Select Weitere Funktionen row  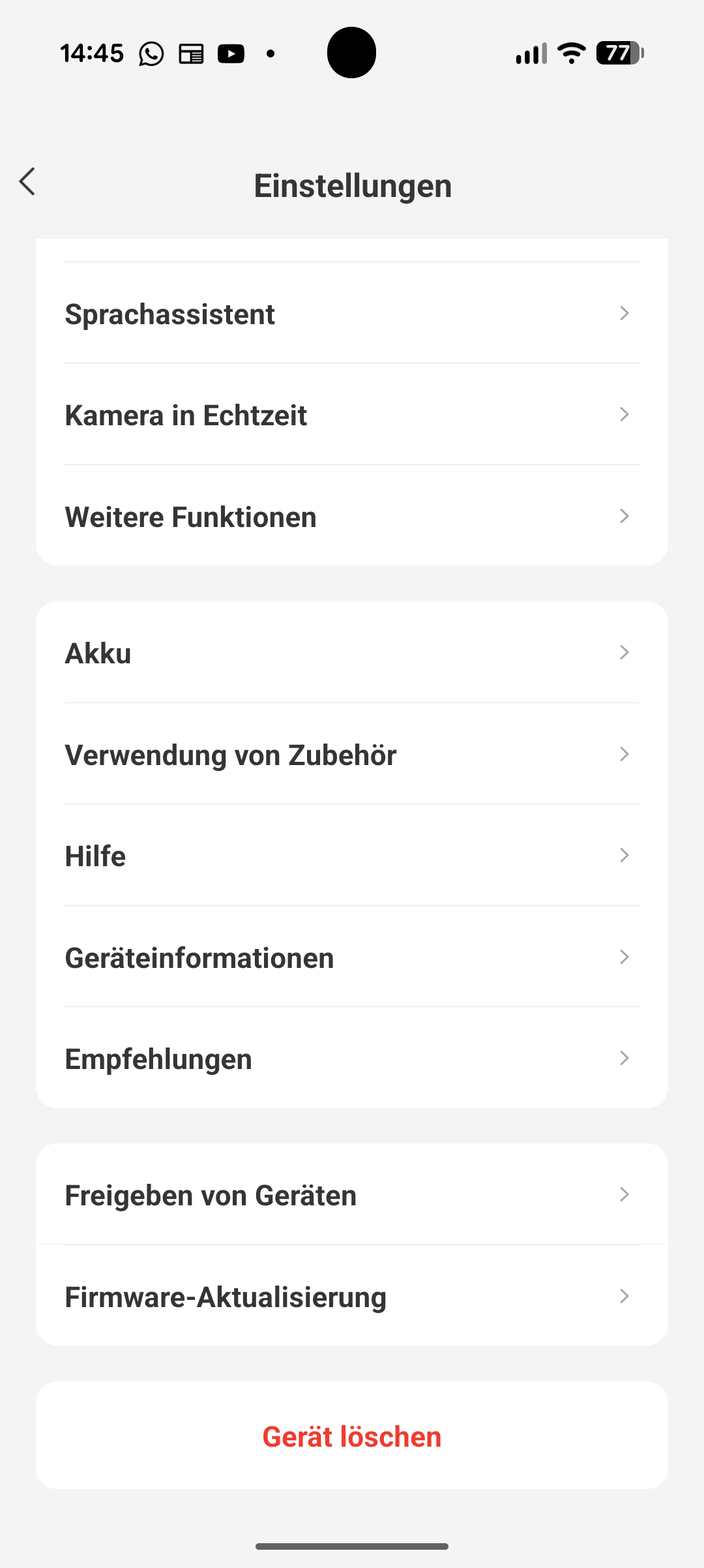pyautogui.click(x=352, y=517)
